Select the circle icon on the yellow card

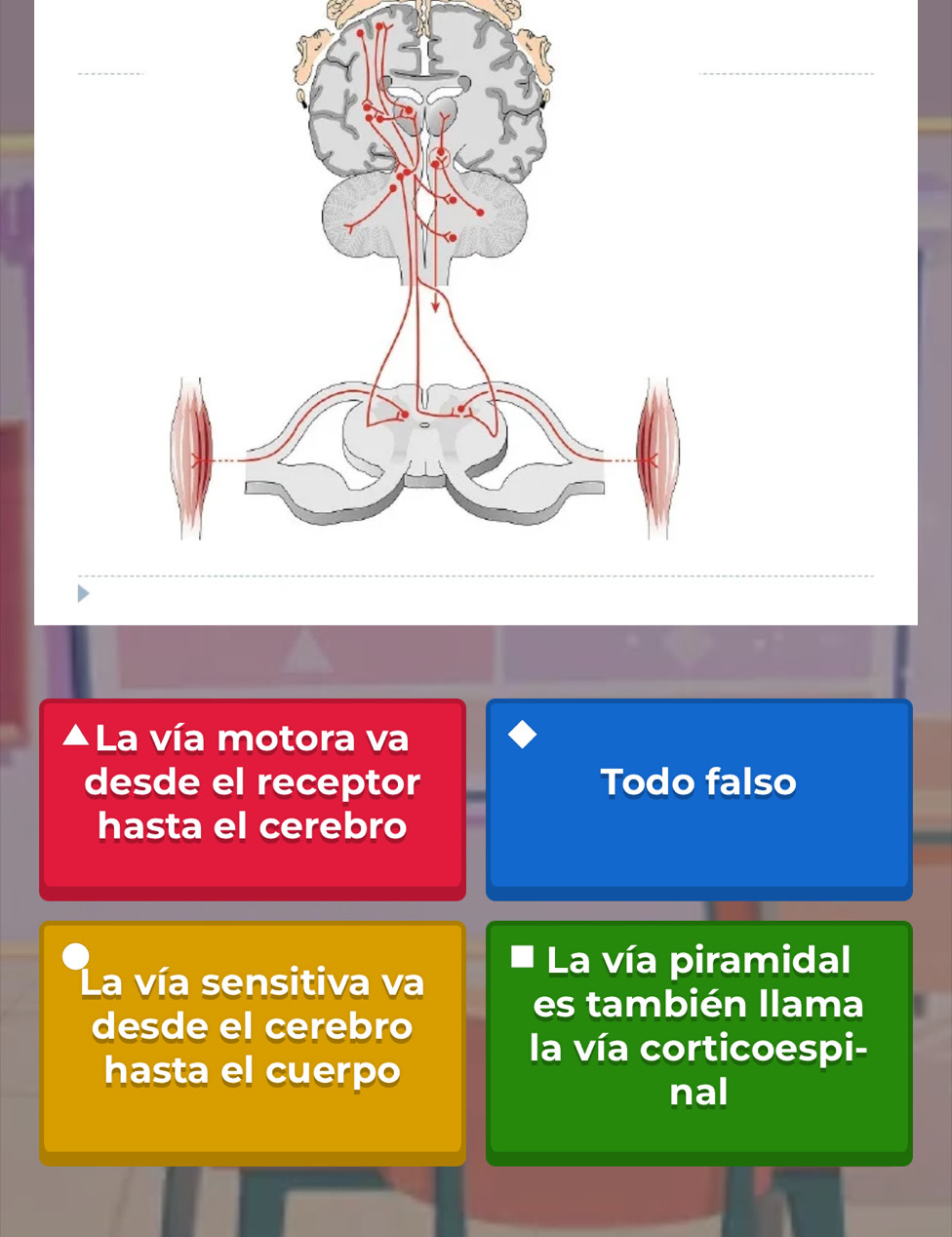click(76, 959)
